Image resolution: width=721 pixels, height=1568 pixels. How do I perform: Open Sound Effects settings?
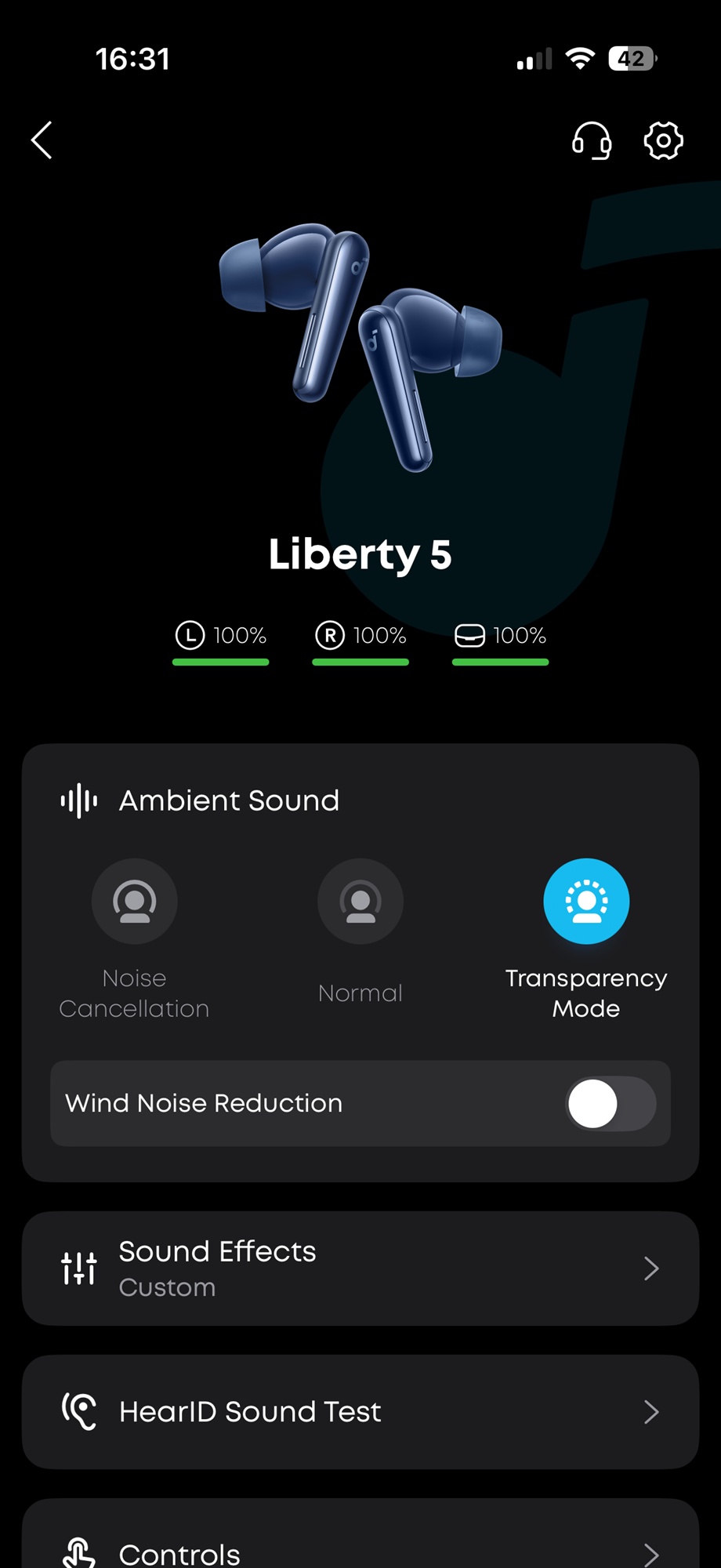click(x=360, y=1269)
